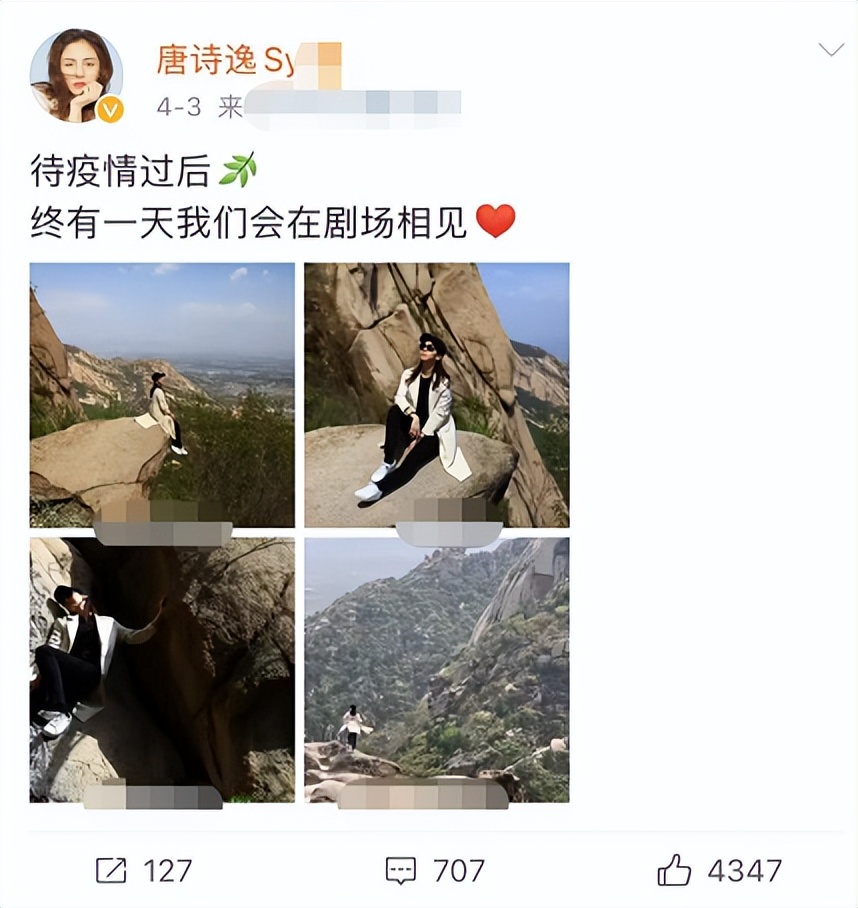Expand the post options chevron
858x908 pixels.
click(x=830, y=50)
